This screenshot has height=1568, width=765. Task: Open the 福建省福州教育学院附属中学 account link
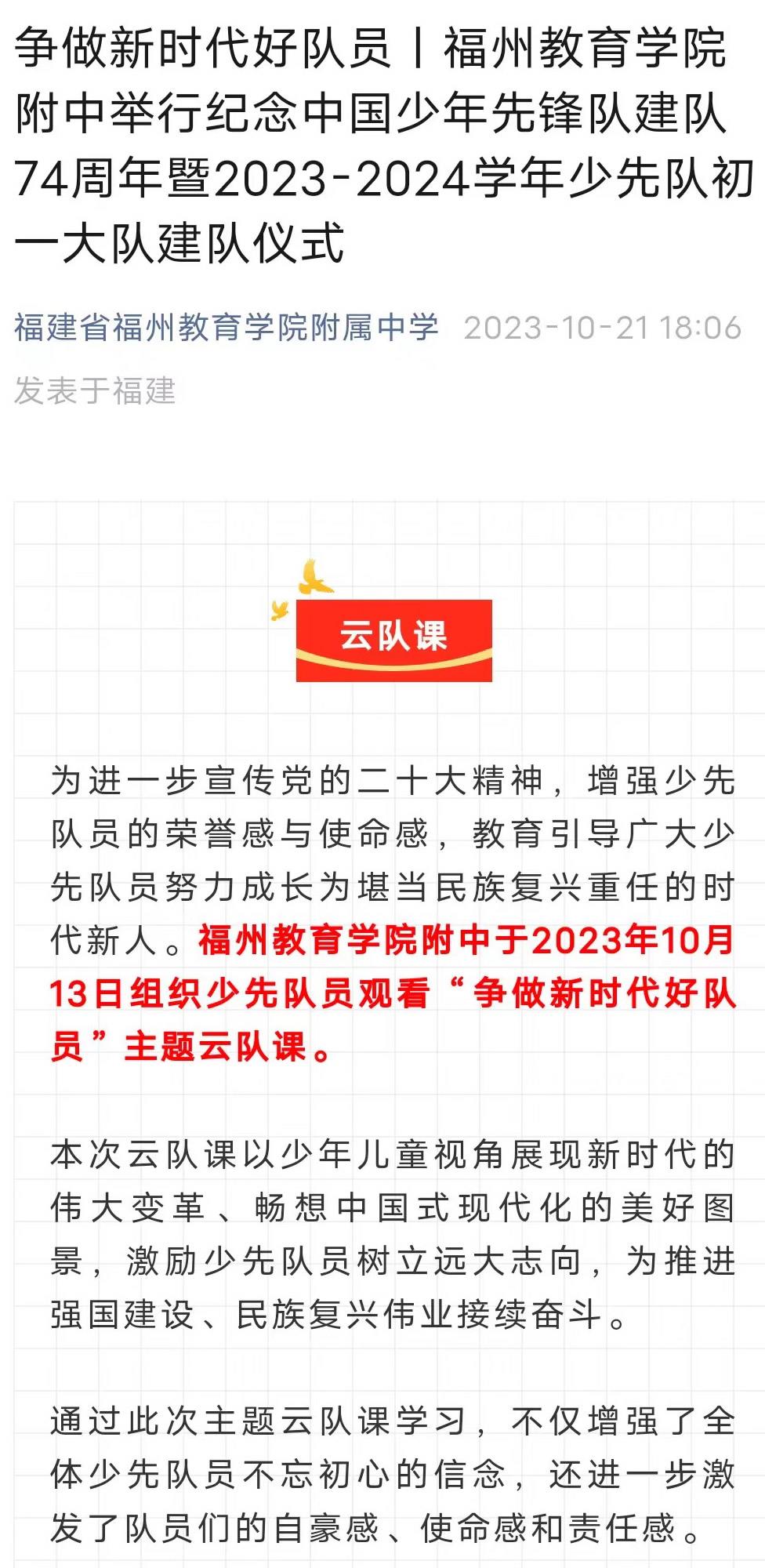click(x=227, y=327)
